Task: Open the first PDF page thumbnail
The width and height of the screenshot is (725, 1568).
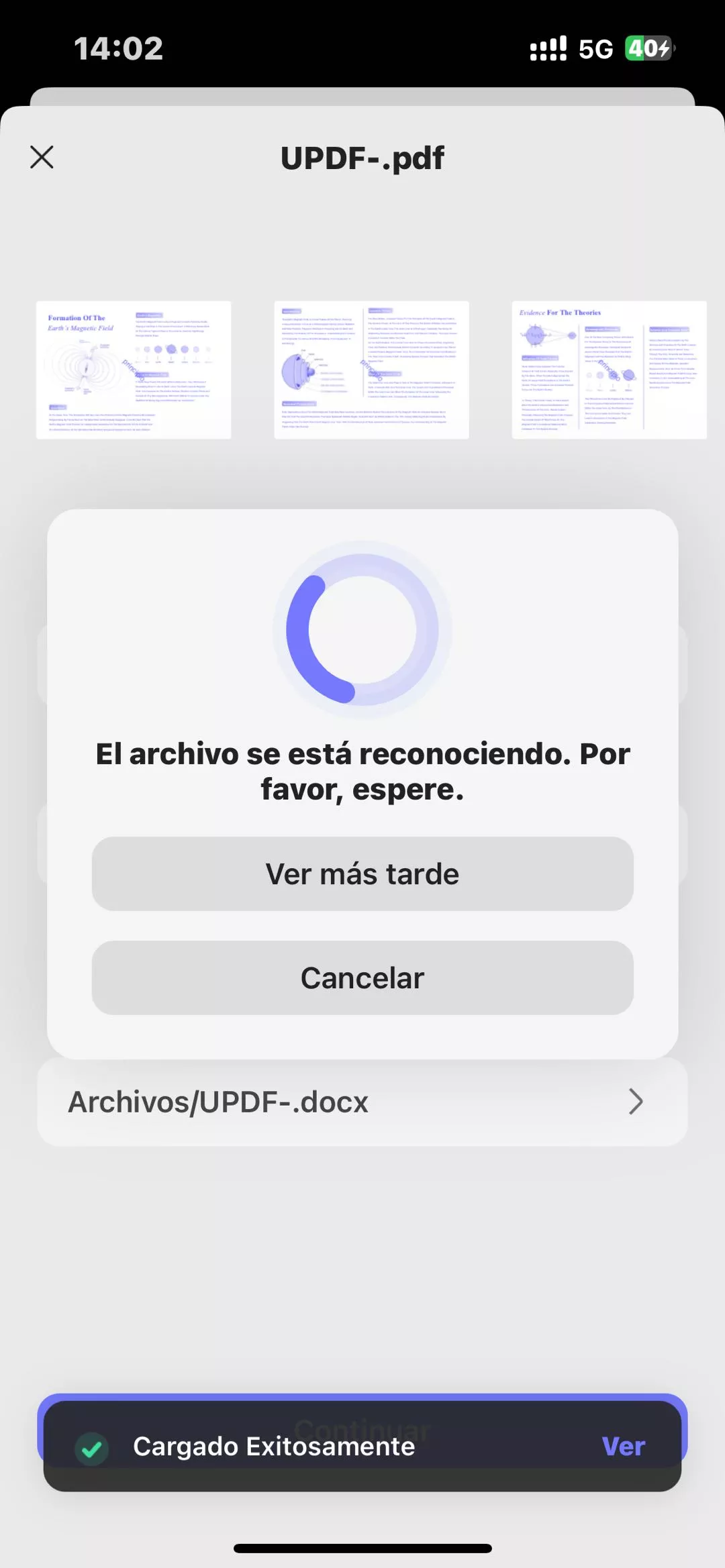Action: point(134,370)
